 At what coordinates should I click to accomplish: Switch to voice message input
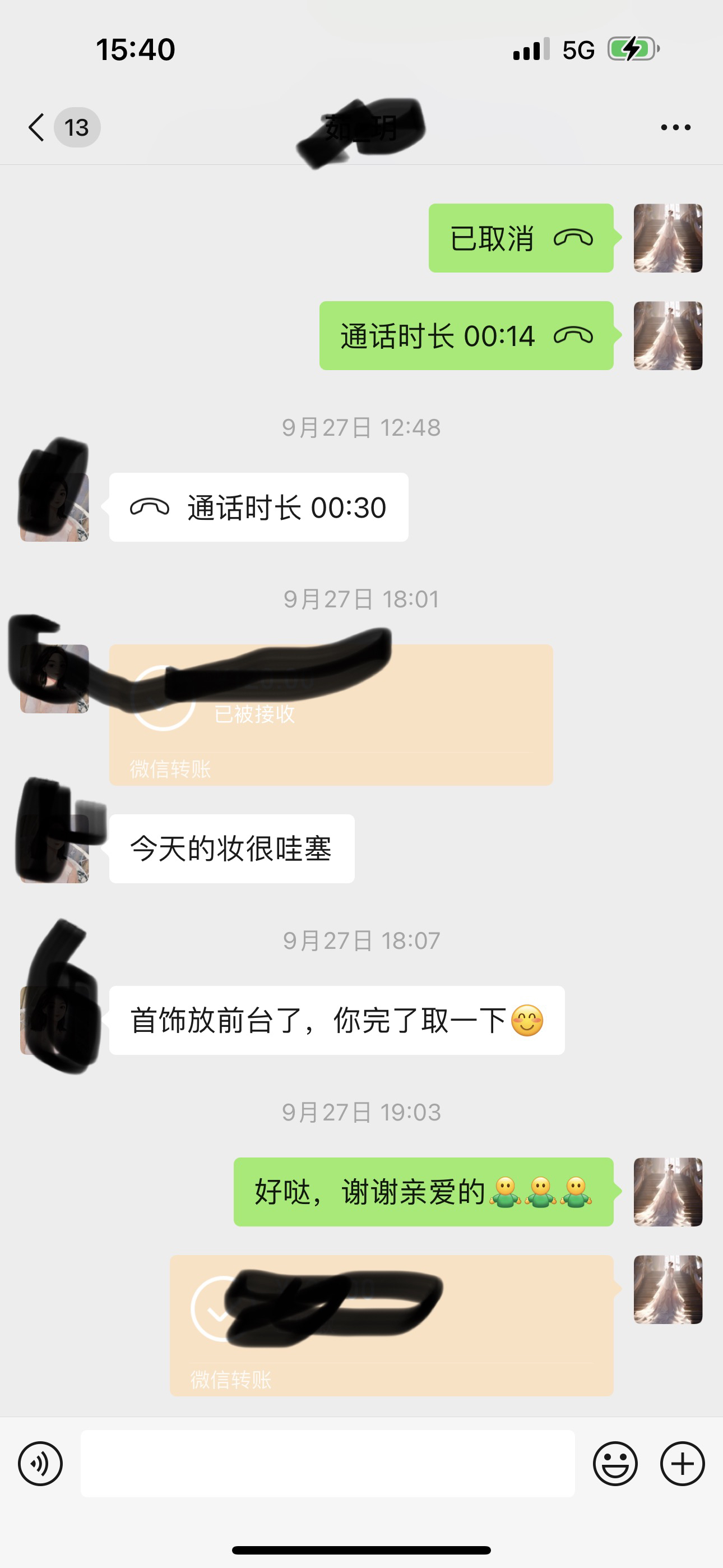[40, 1463]
